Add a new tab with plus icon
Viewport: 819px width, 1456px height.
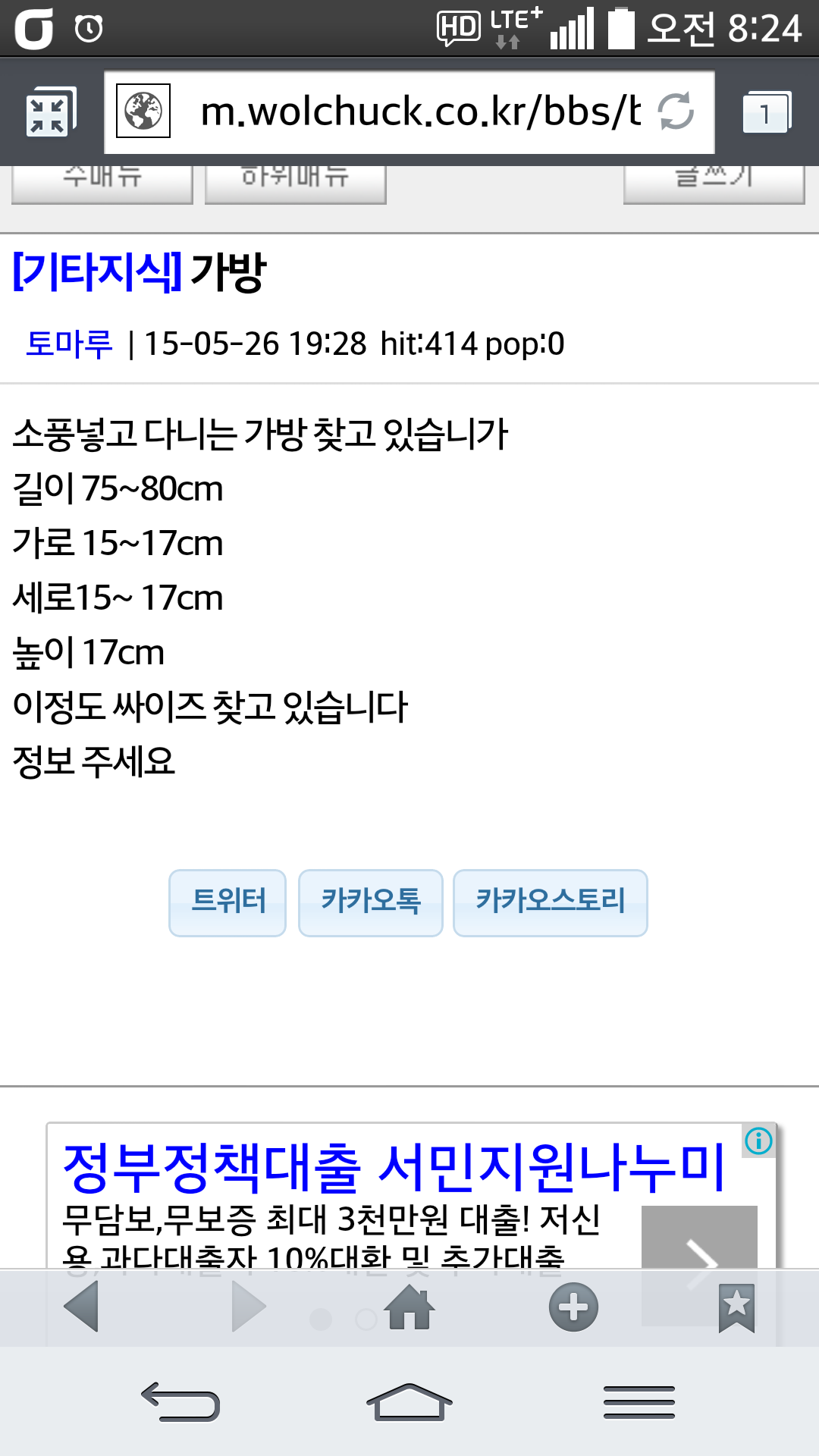point(573,1307)
